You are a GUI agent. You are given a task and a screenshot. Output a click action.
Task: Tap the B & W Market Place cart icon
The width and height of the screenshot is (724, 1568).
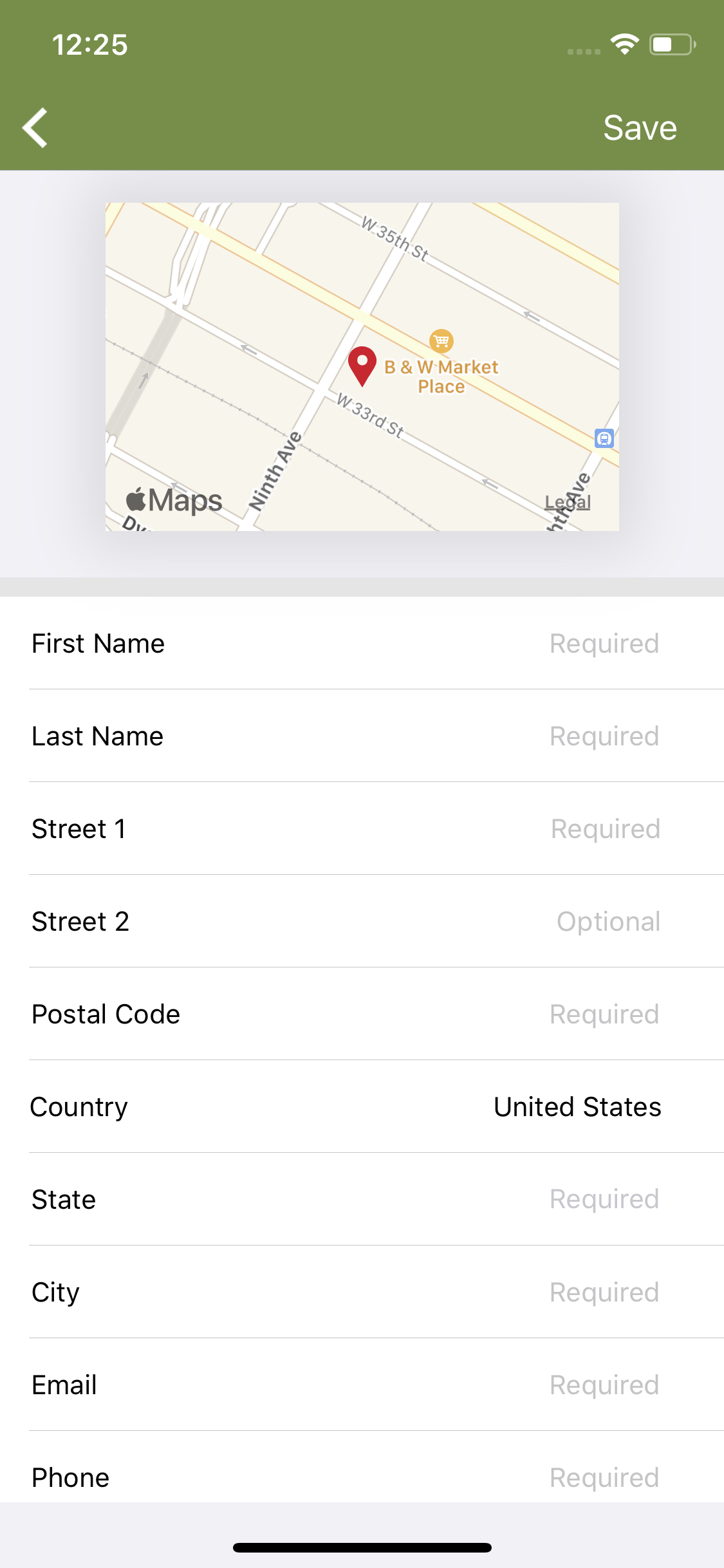pos(441,341)
